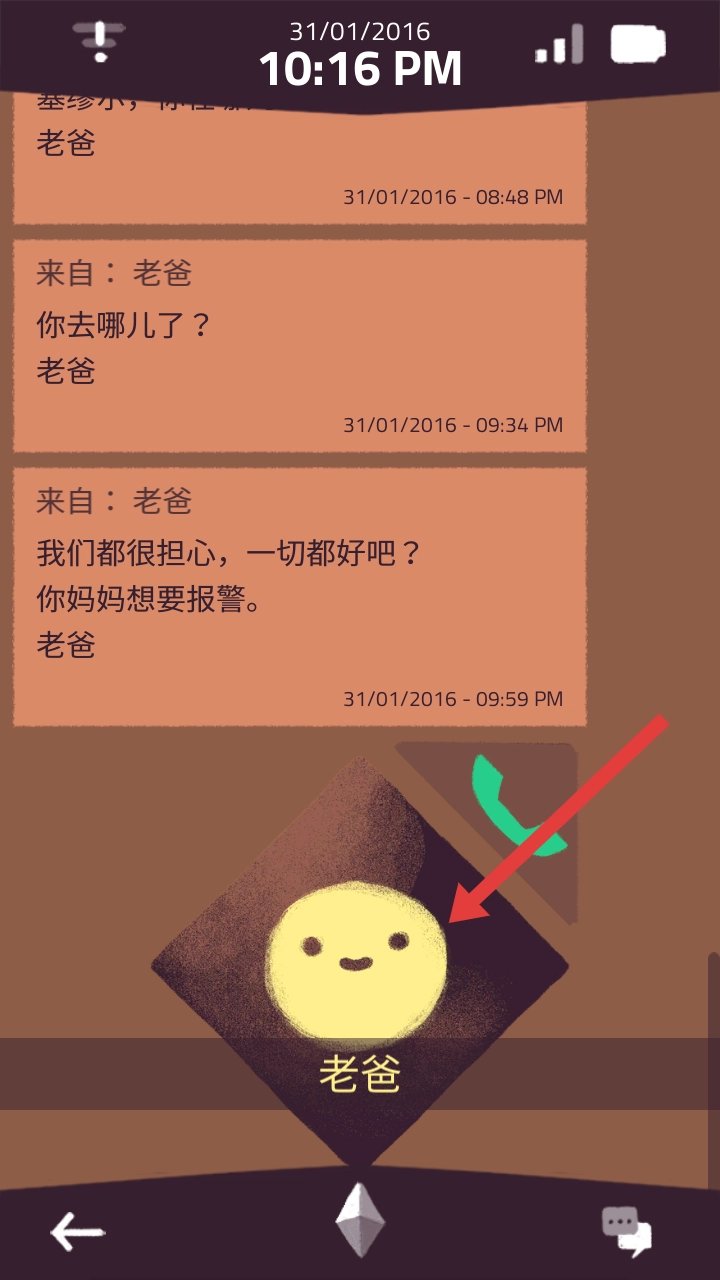Open the messages chat icon

(627, 1231)
